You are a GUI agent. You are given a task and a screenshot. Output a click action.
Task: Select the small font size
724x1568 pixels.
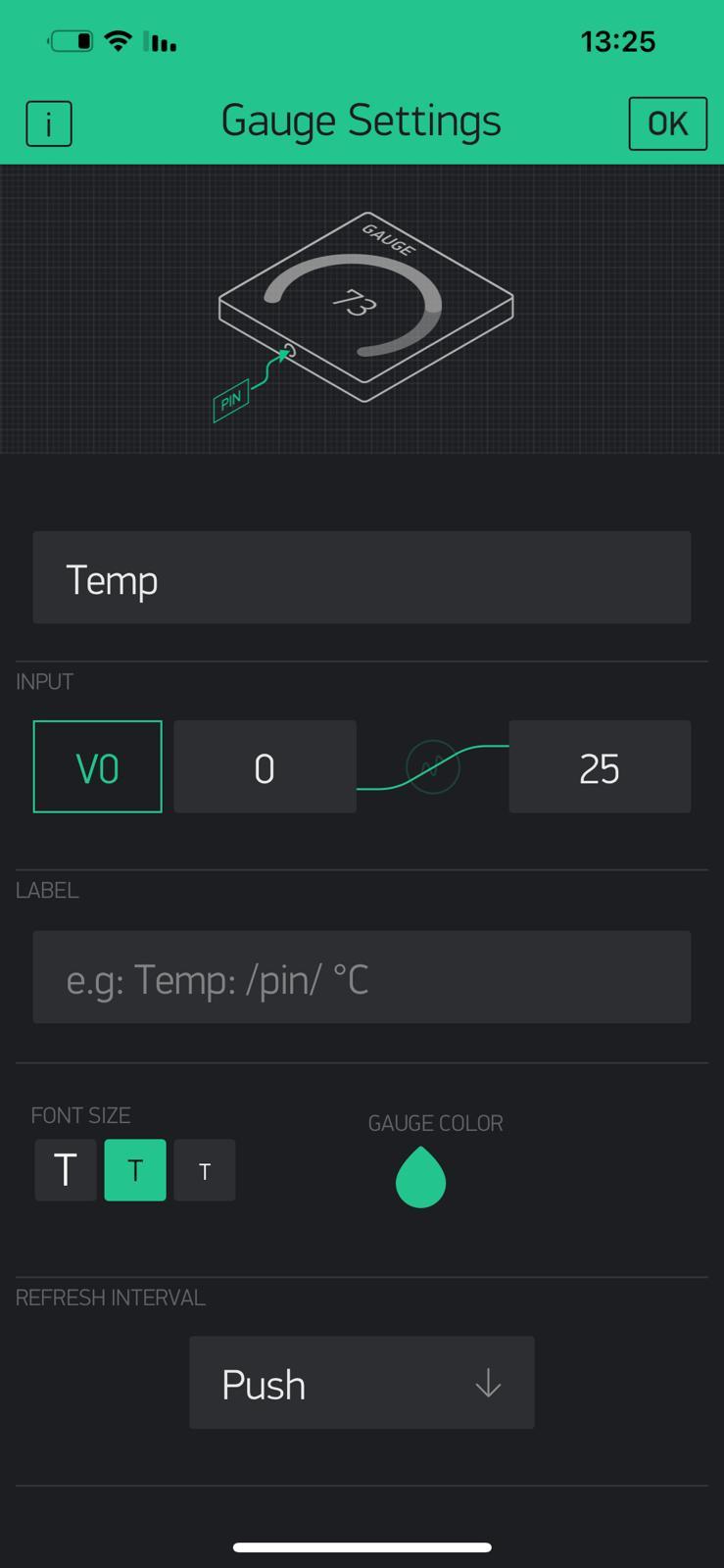[x=205, y=1170]
